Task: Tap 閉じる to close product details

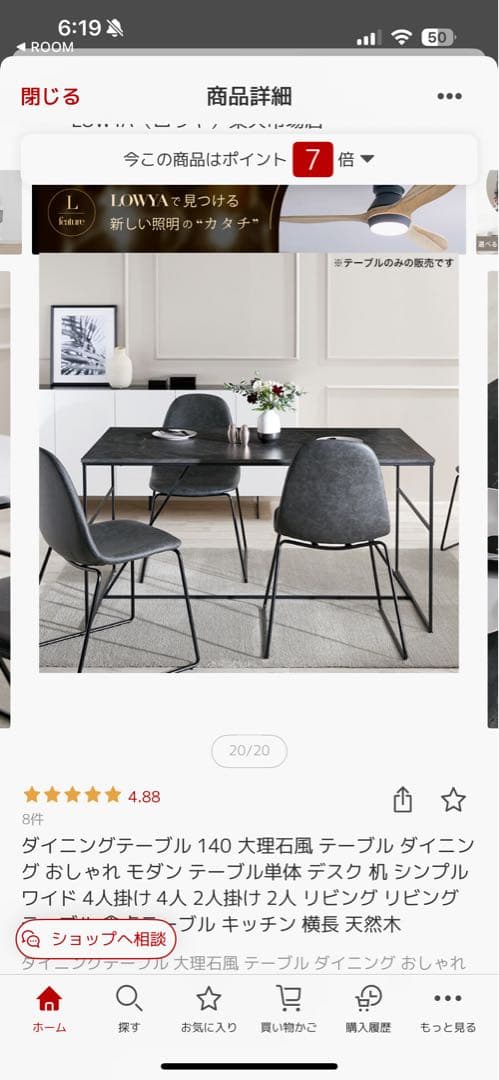Action: pos(50,96)
